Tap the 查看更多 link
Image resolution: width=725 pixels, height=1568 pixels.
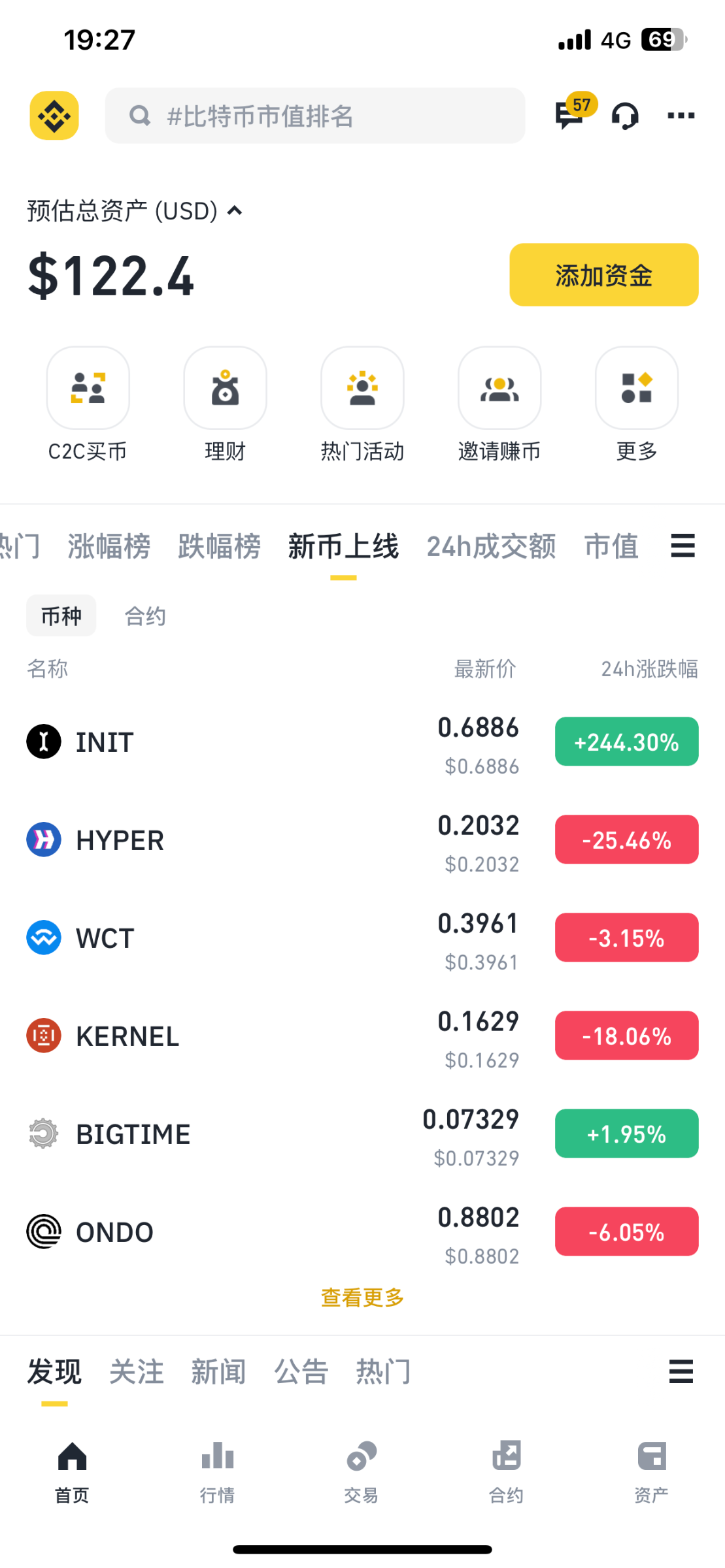[362, 1298]
